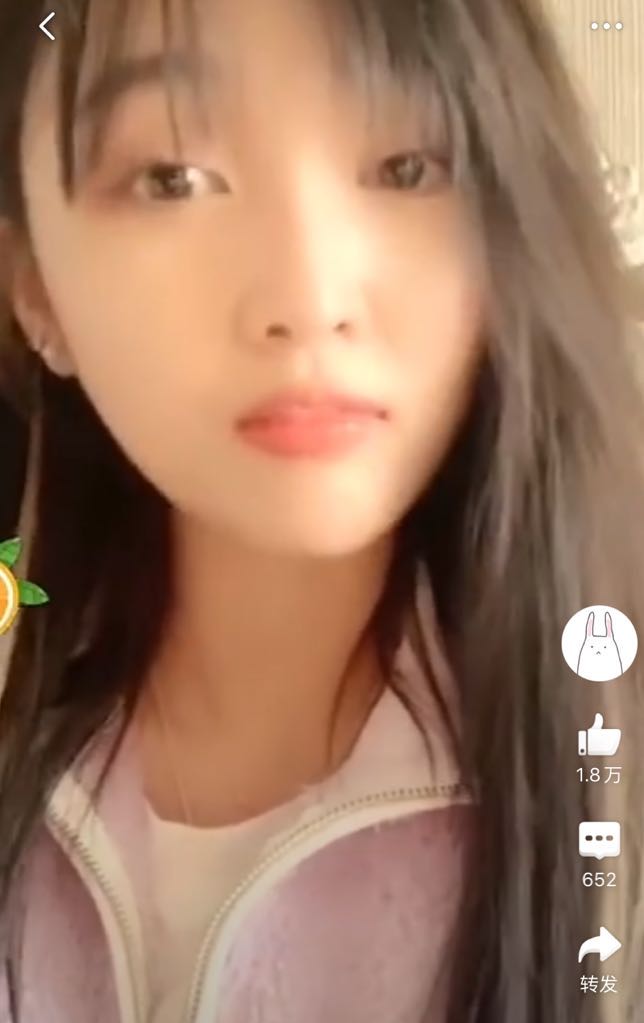Like this video with the thumbs-up

click(599, 737)
